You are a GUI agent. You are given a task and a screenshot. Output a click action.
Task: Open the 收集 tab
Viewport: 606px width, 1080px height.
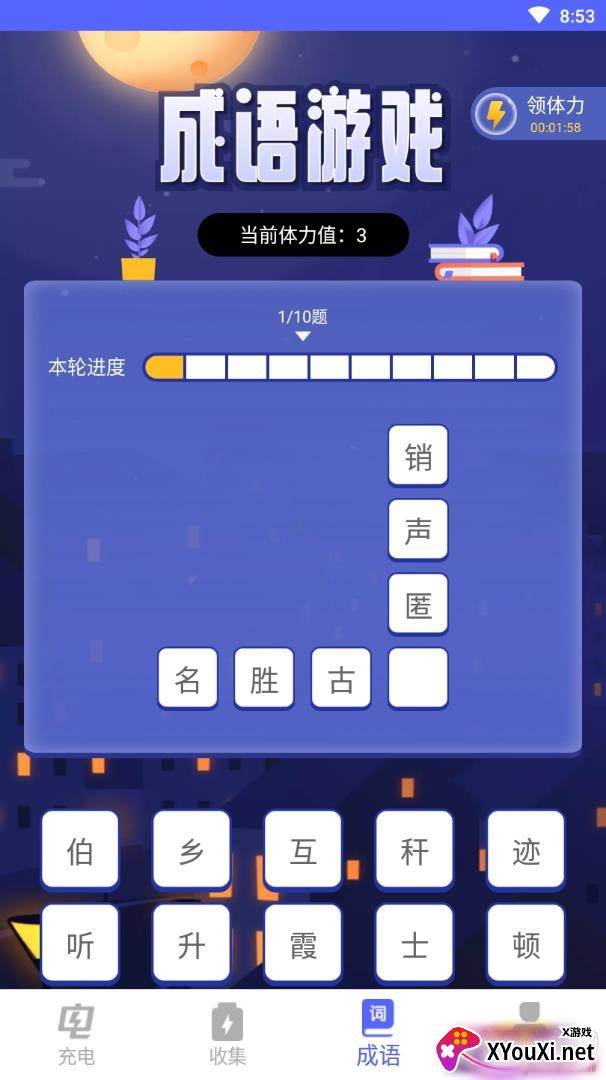click(x=227, y=1035)
